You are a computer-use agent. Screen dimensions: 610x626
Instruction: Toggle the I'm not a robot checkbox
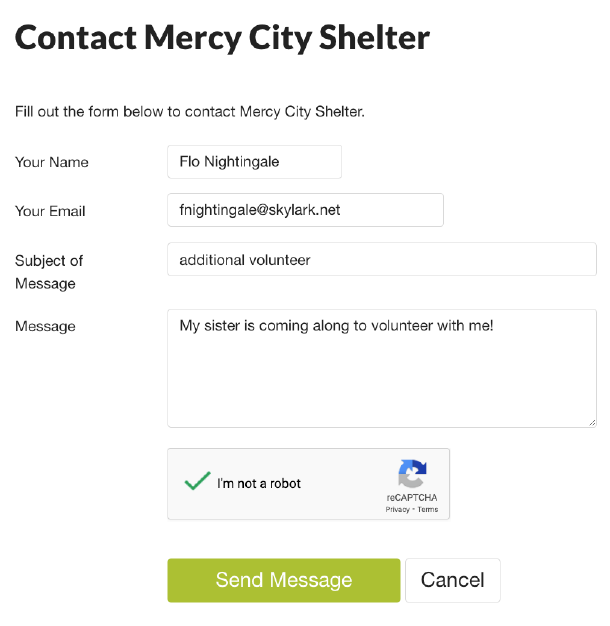pyautogui.click(x=196, y=482)
